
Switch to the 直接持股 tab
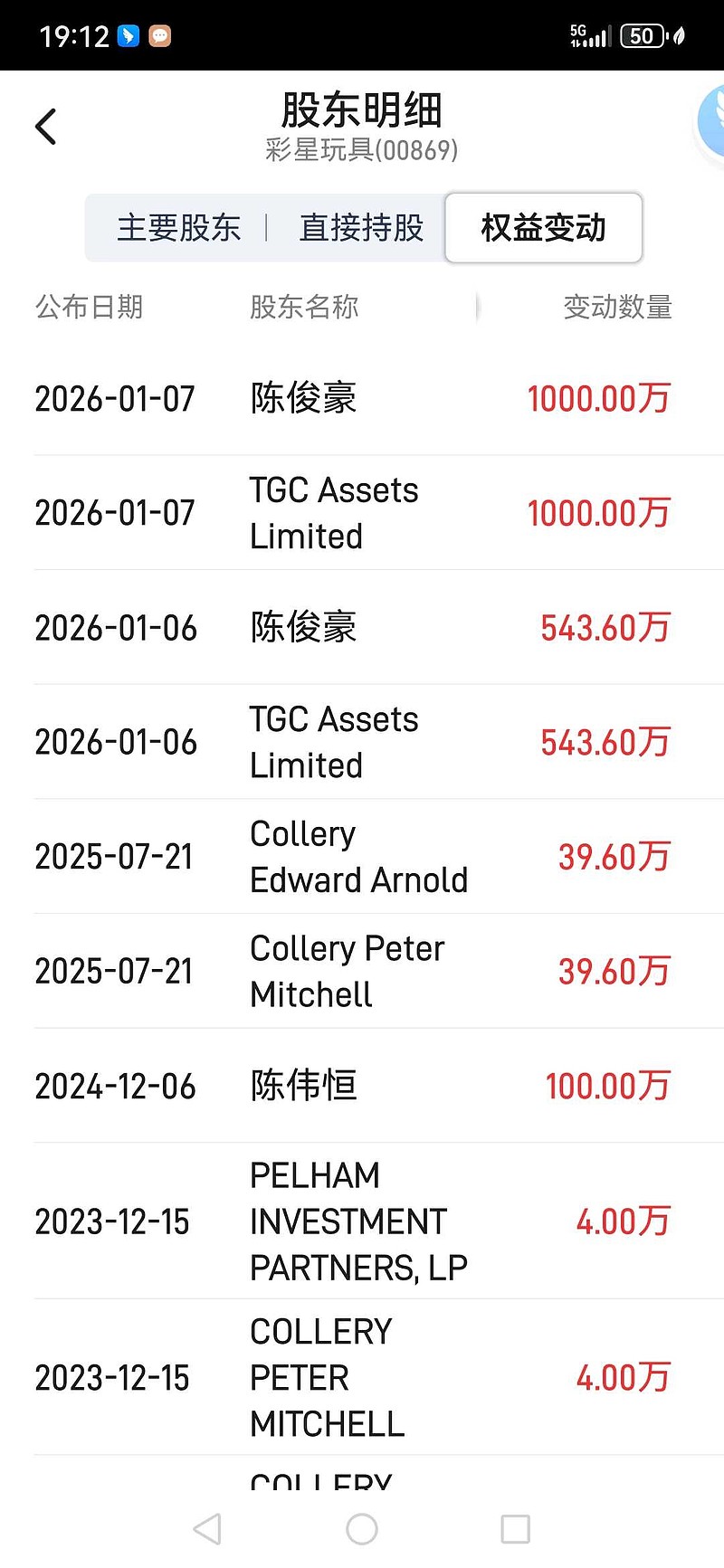[x=361, y=228]
